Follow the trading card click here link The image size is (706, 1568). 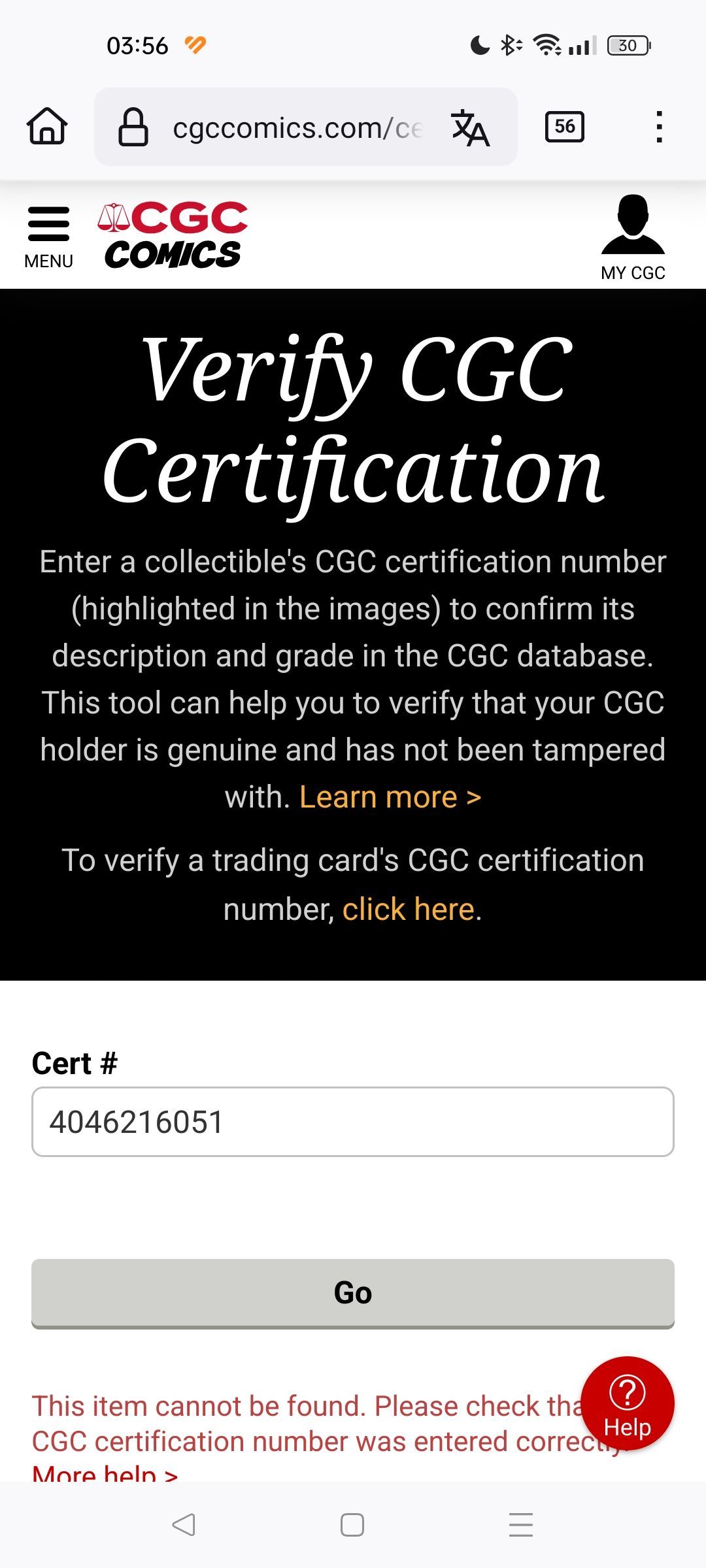409,908
